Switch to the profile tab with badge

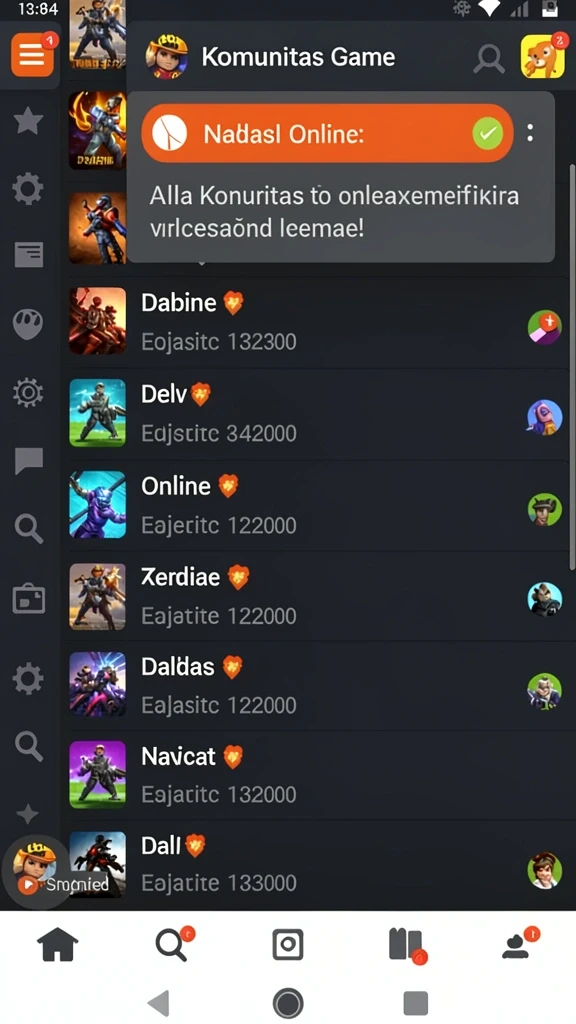519,944
